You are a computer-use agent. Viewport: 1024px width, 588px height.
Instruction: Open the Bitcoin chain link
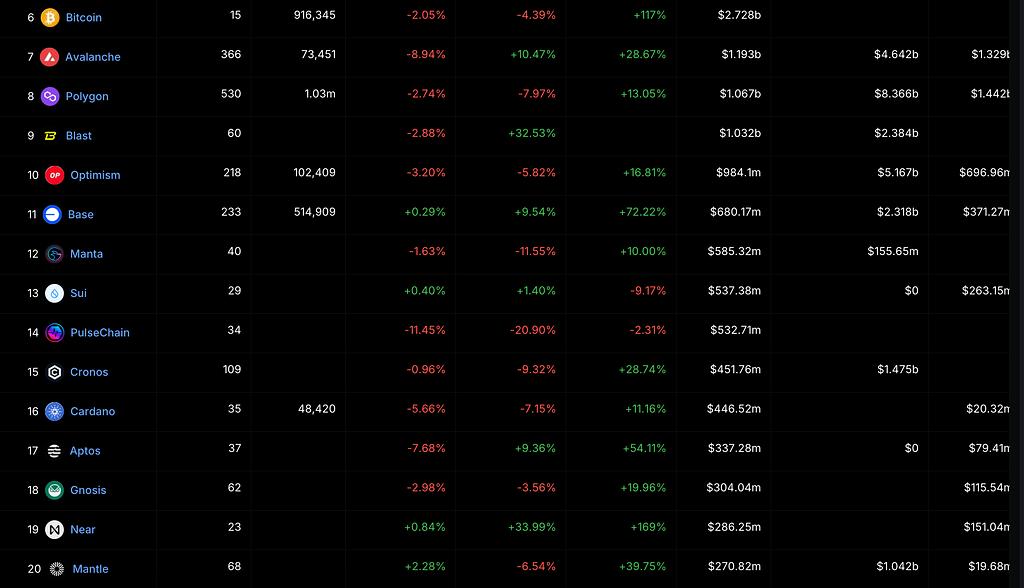click(x=83, y=18)
